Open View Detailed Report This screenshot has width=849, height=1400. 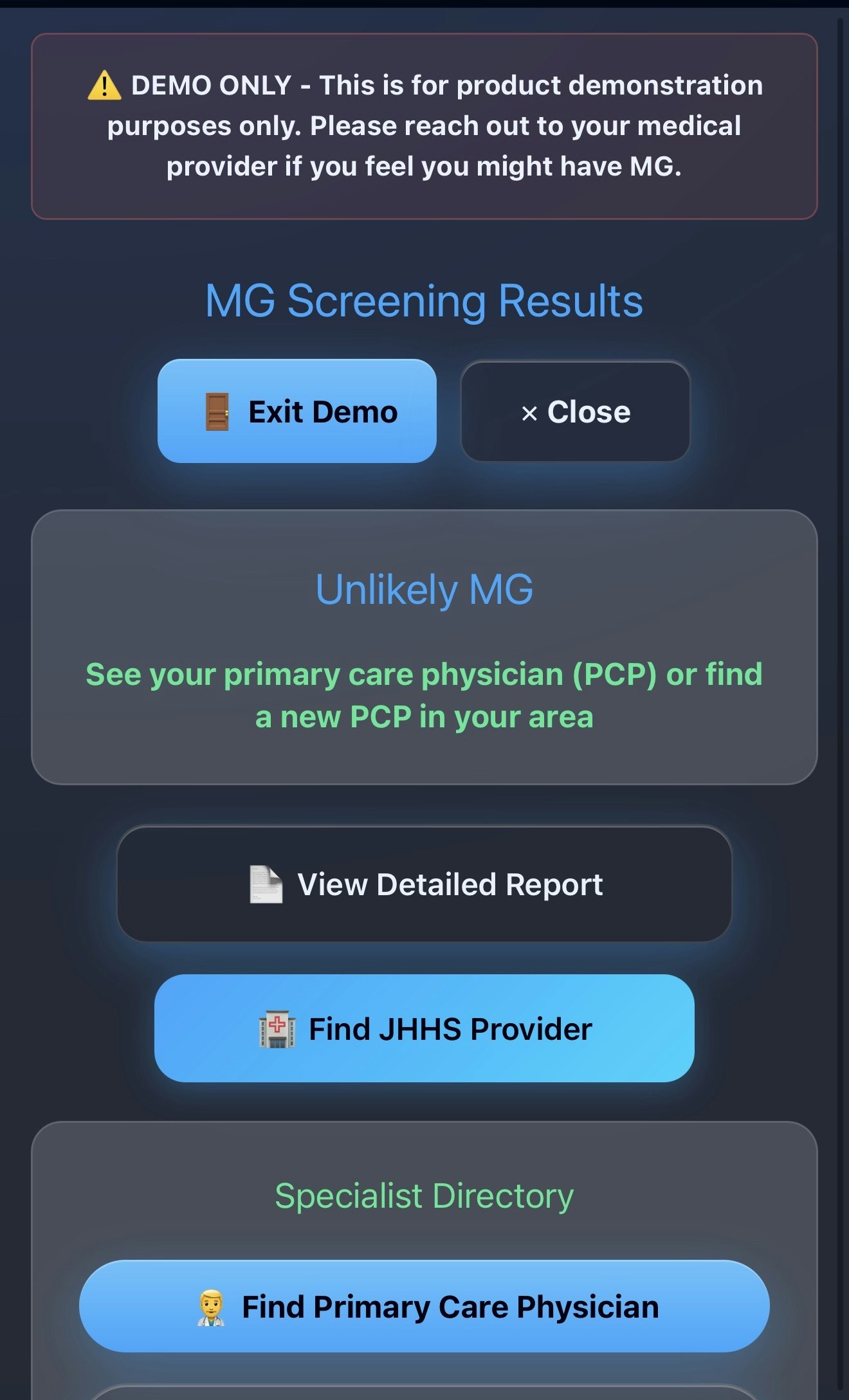pyautogui.click(x=424, y=884)
